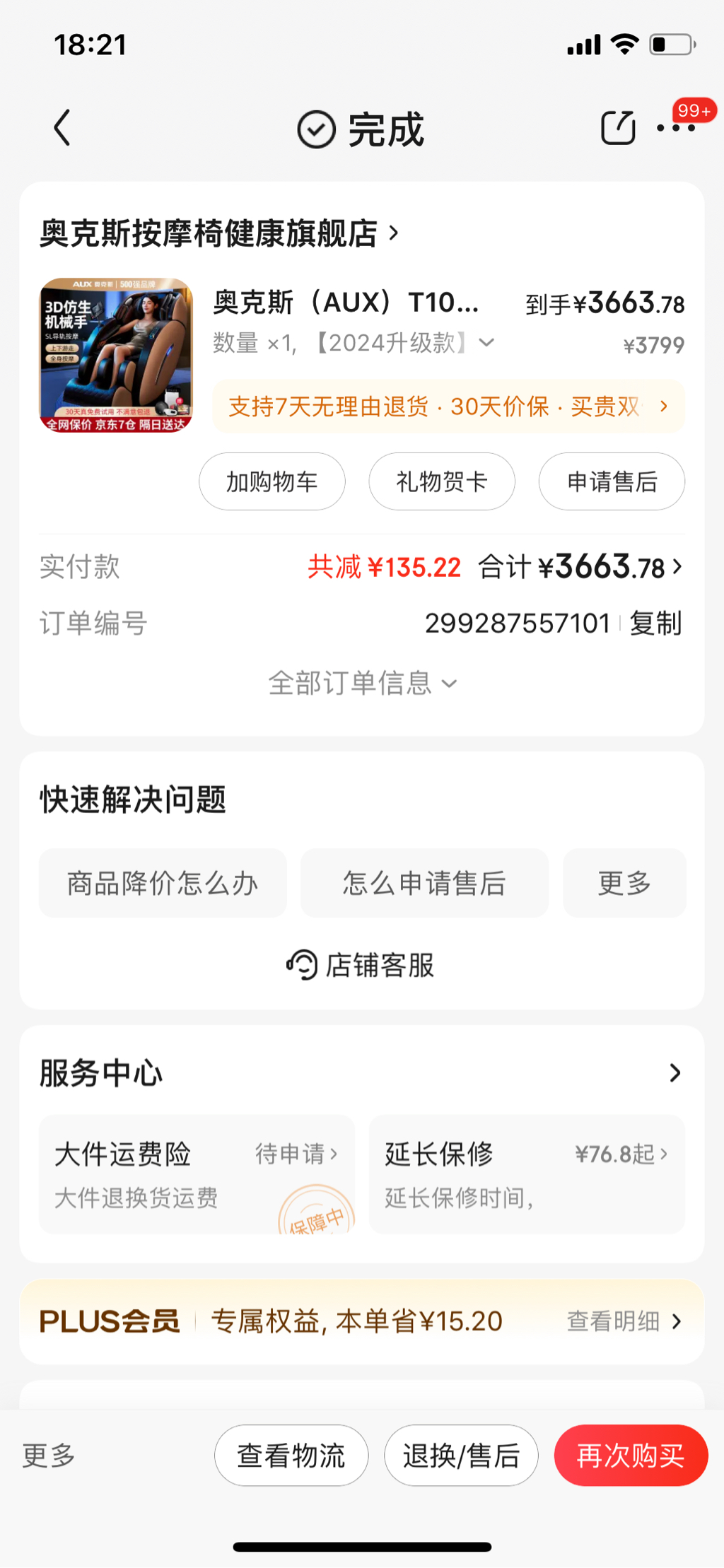
Task: Open the massage chair product thumbnail
Action: click(116, 355)
